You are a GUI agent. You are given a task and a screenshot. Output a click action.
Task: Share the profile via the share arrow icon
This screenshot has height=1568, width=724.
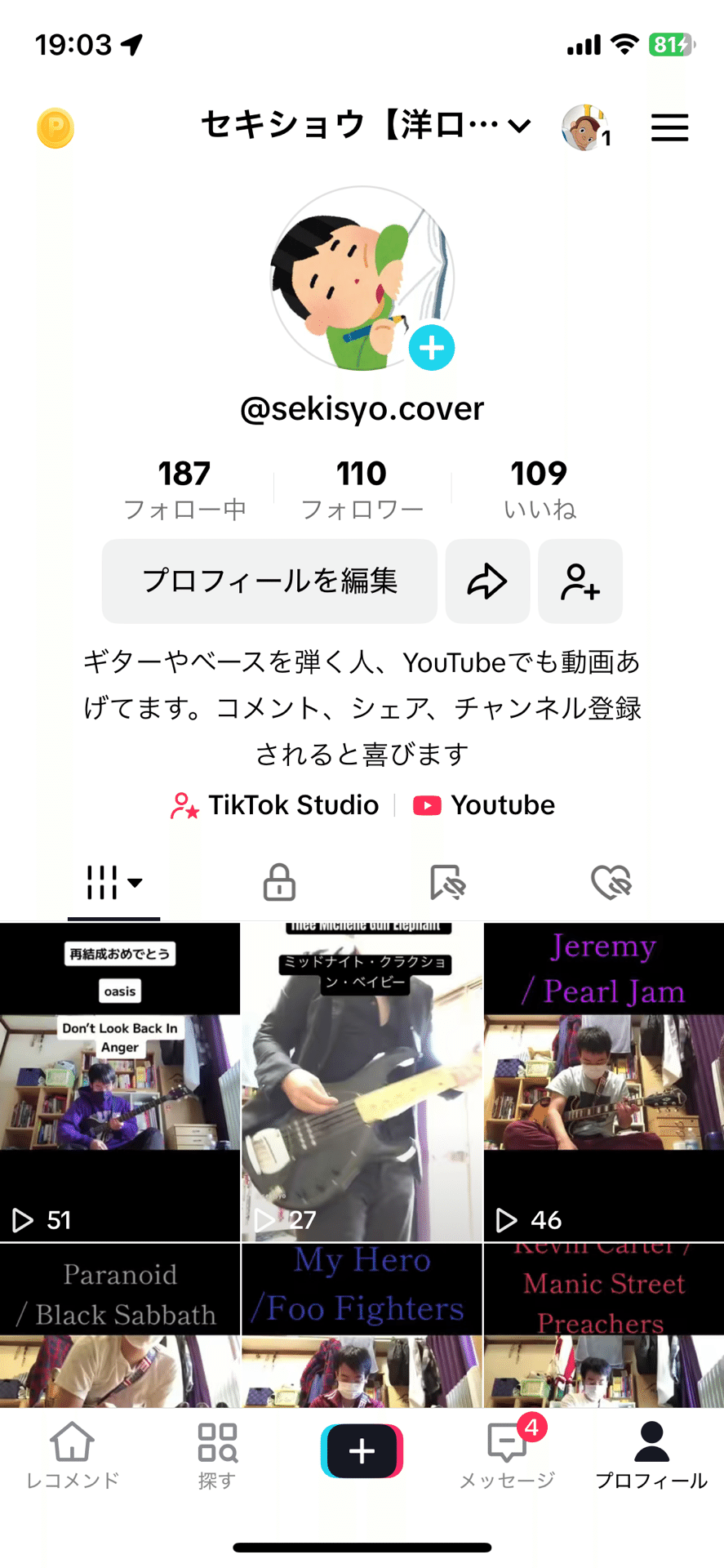tap(487, 581)
